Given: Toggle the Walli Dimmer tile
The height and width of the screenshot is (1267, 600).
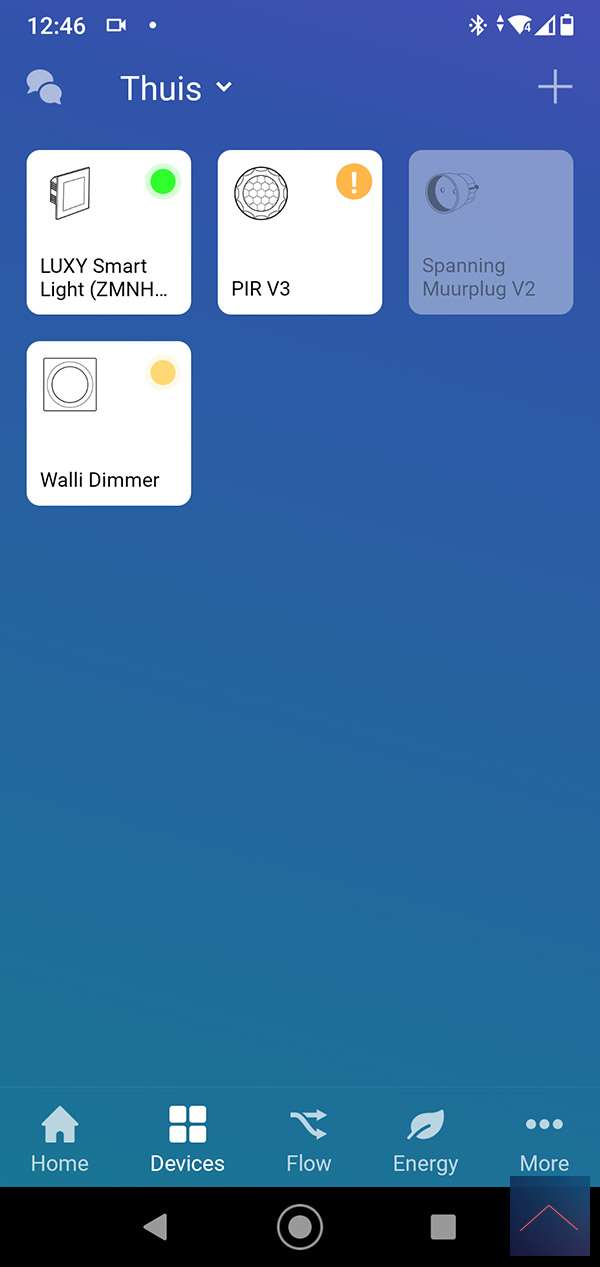Looking at the screenshot, I should coord(108,423).
